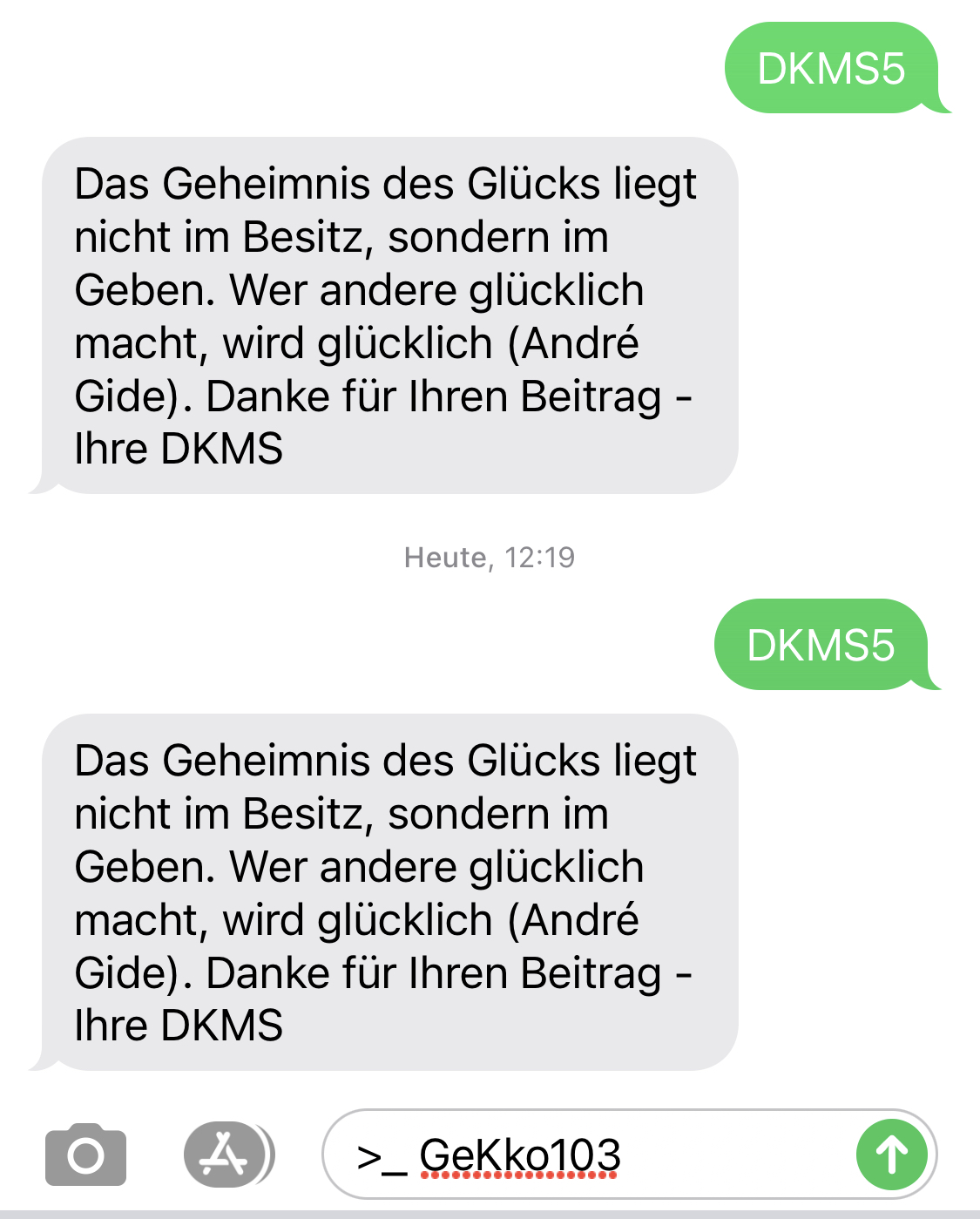Image resolution: width=980 pixels, height=1219 pixels.
Task: Tap the message text field containing GeKko103
Action: pos(592,1155)
